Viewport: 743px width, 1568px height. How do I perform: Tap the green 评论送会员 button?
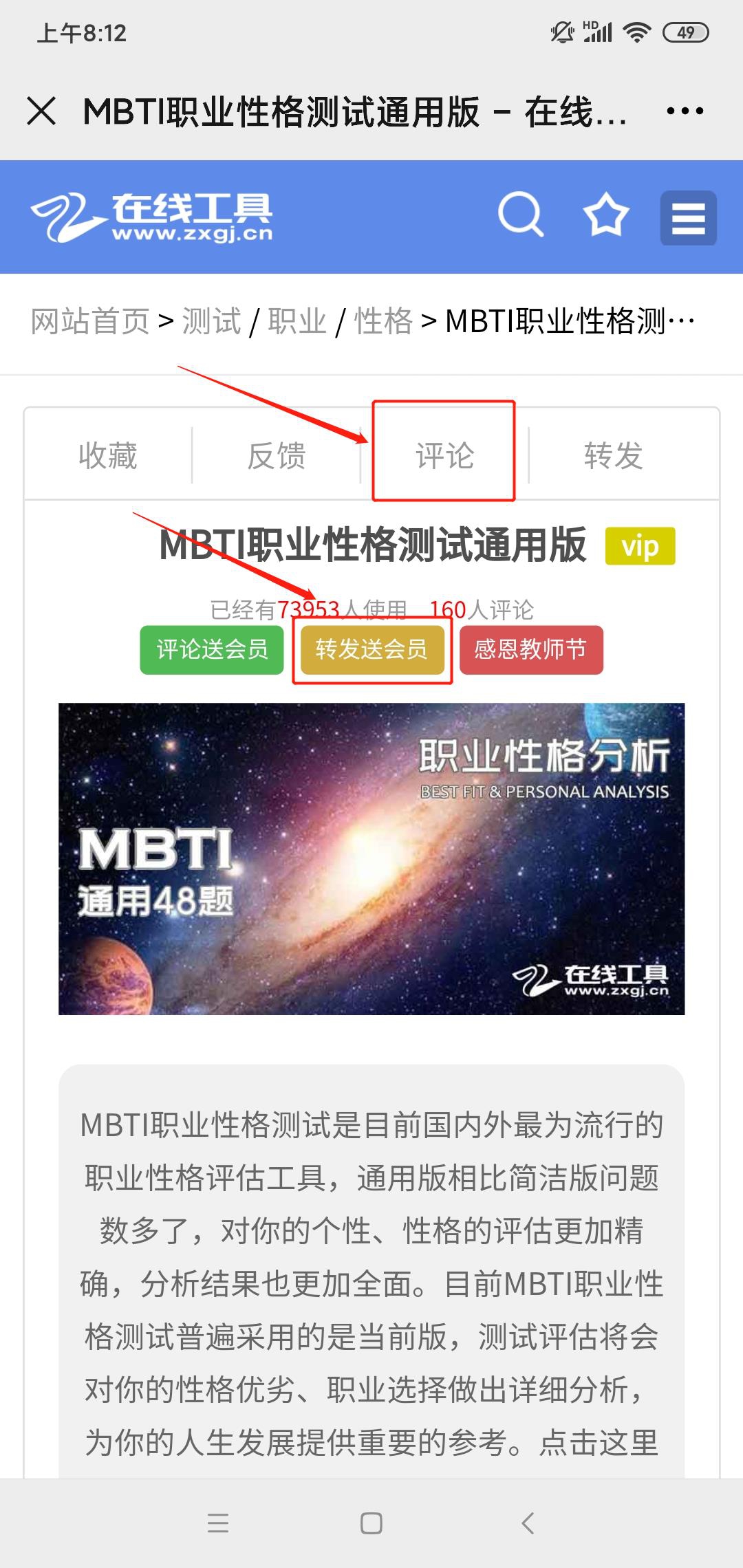click(x=212, y=649)
